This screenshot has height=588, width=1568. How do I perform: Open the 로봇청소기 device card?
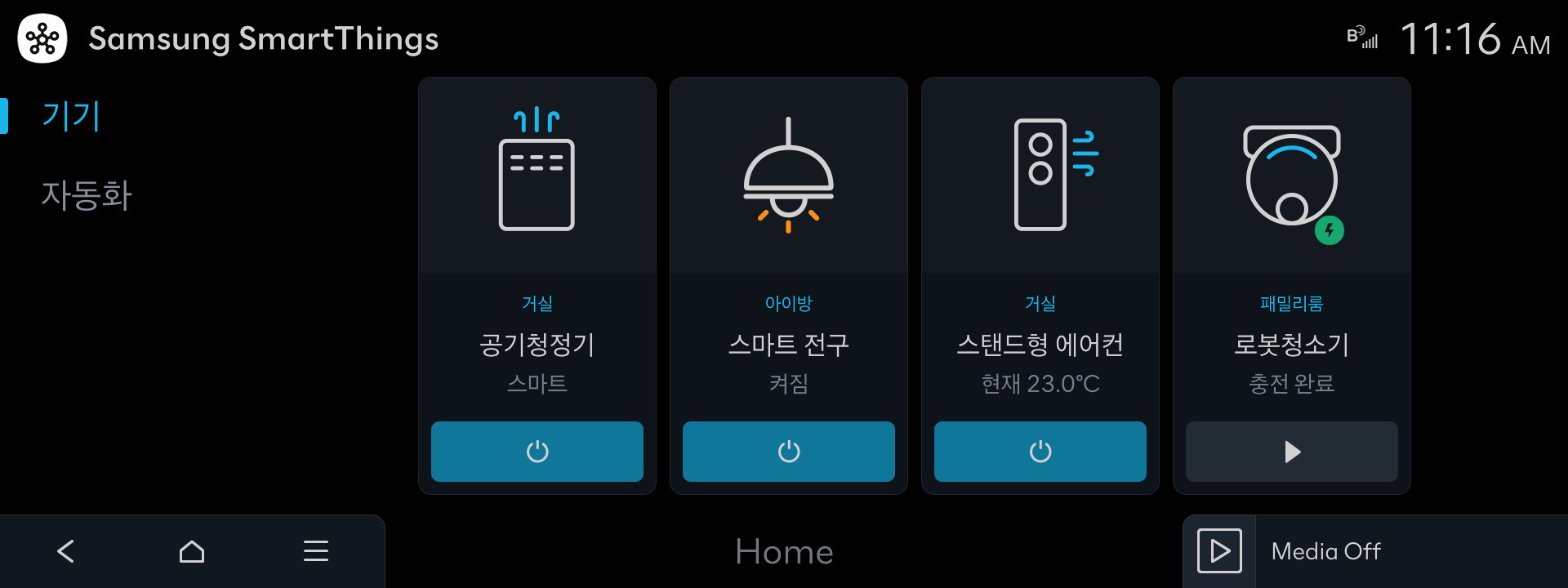tap(1292, 245)
